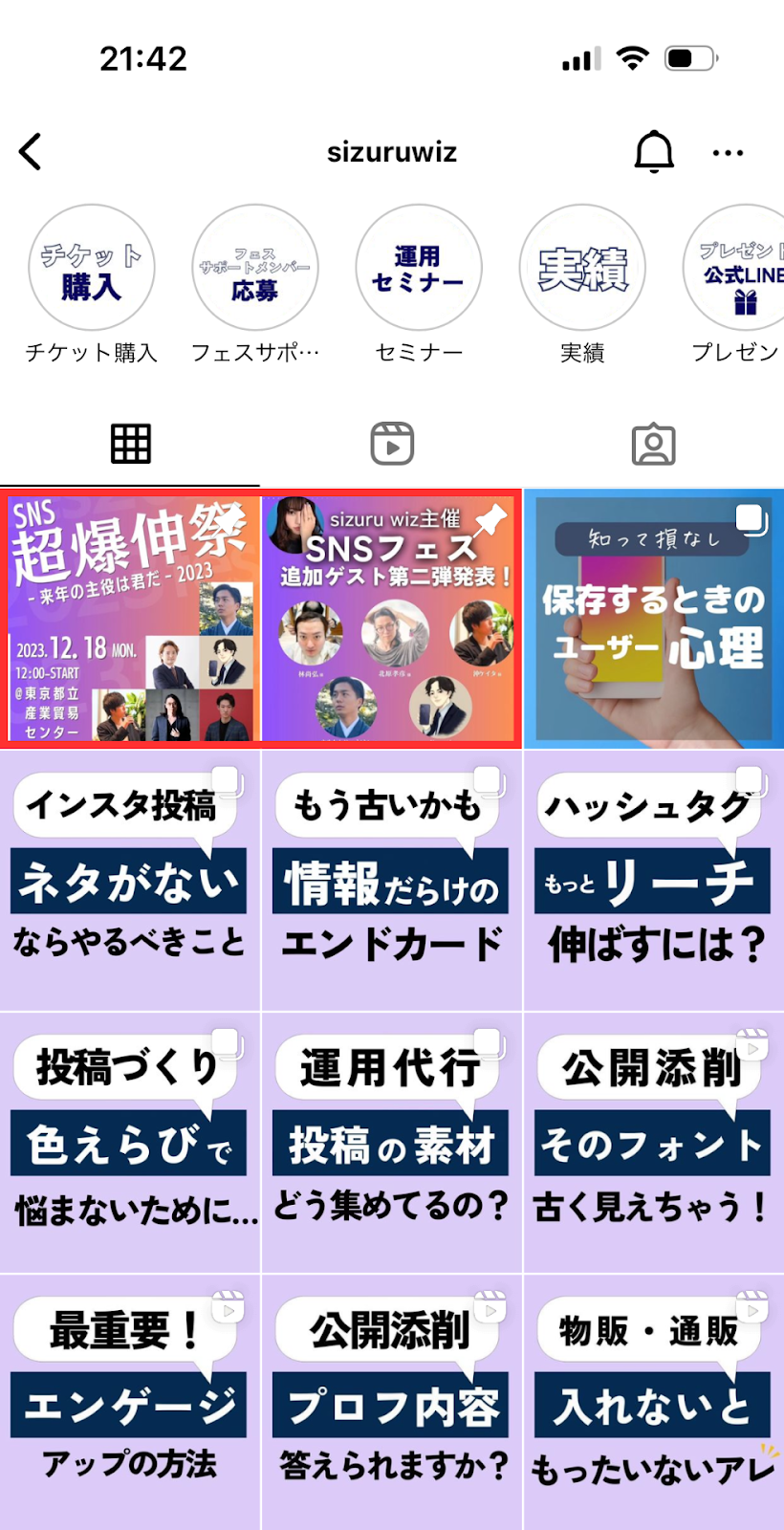Go back from sizuruwiz profile
The width and height of the screenshot is (784, 1530).
click(x=31, y=152)
